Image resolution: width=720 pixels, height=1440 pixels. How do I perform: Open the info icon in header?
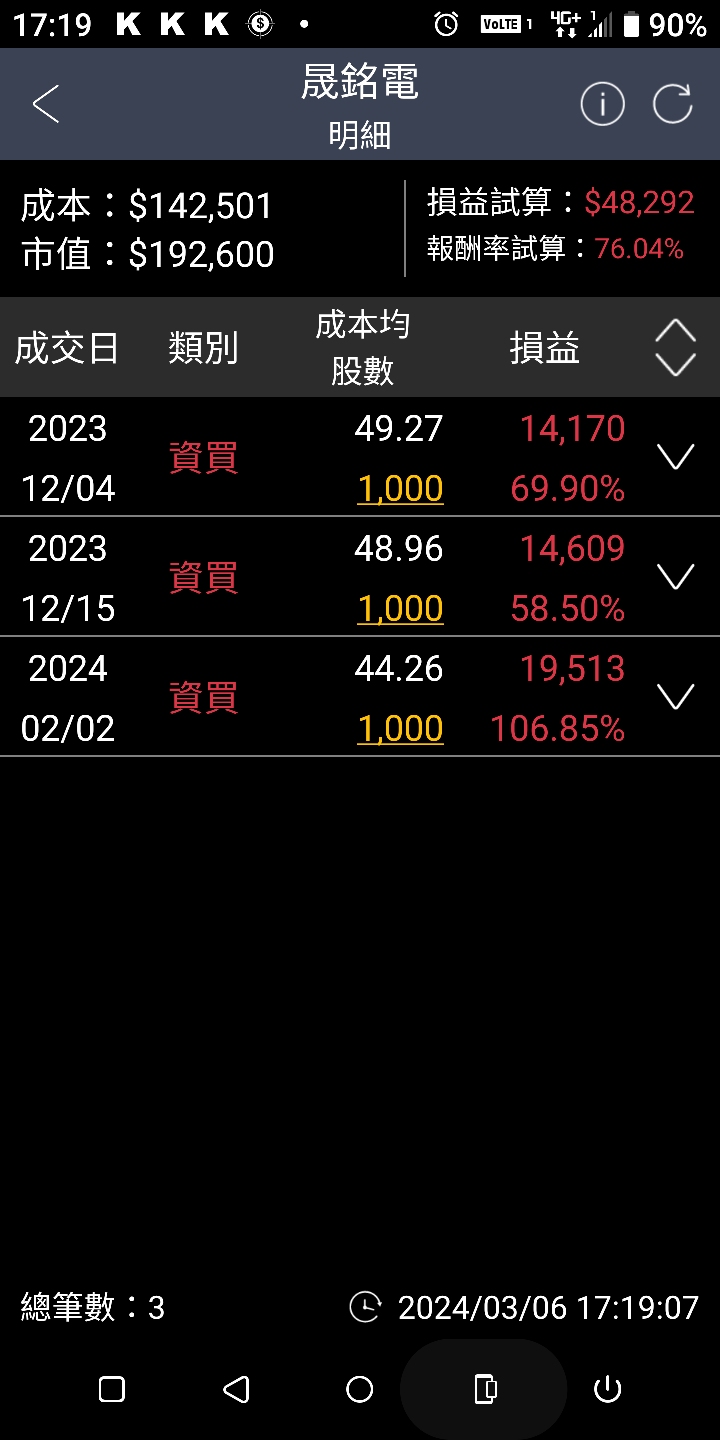coord(602,104)
